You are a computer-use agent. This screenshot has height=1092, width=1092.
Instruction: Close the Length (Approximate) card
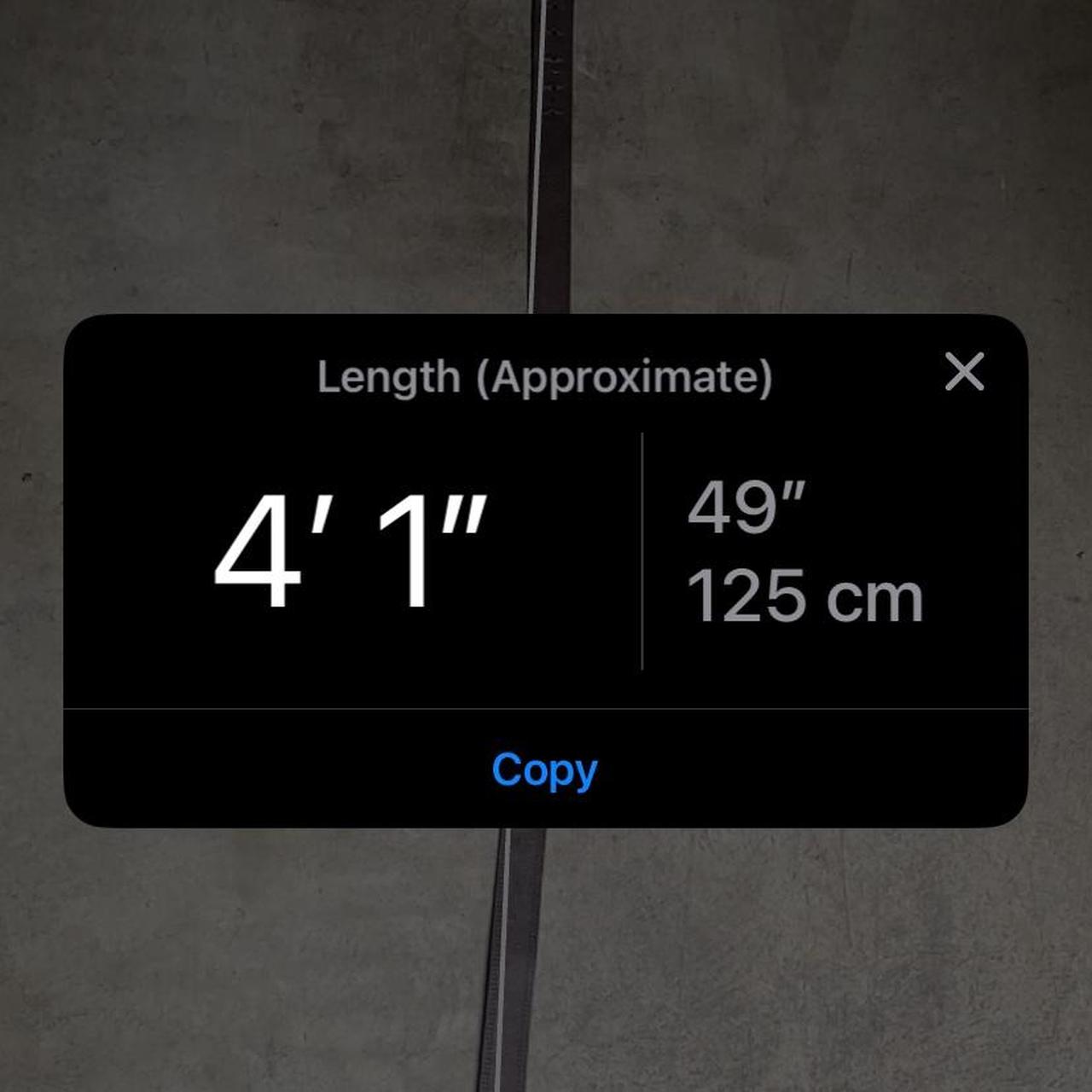(x=964, y=372)
